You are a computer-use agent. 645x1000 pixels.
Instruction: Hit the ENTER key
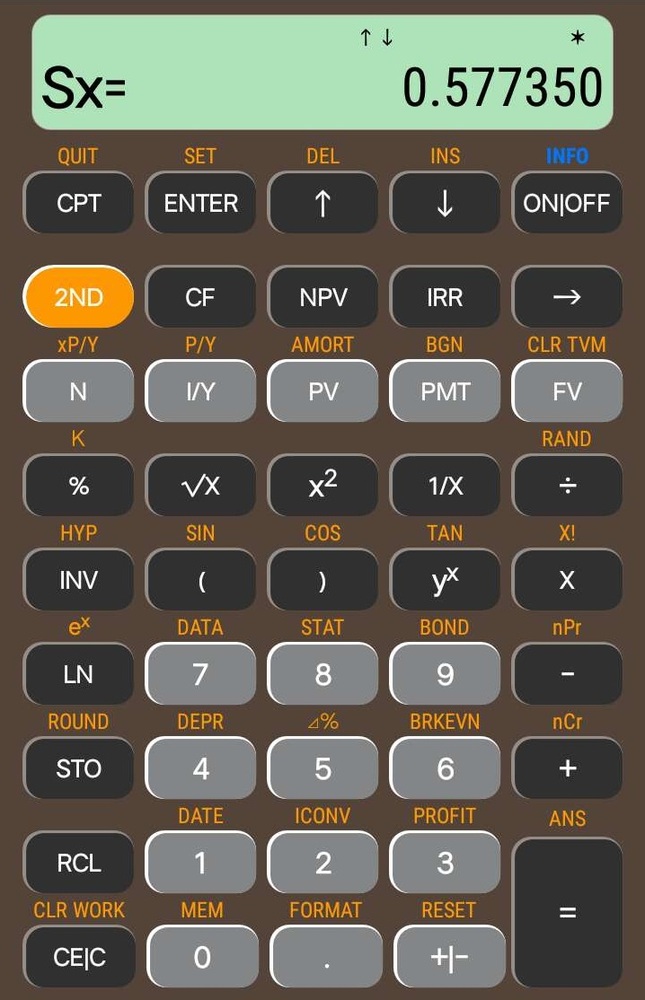[200, 203]
